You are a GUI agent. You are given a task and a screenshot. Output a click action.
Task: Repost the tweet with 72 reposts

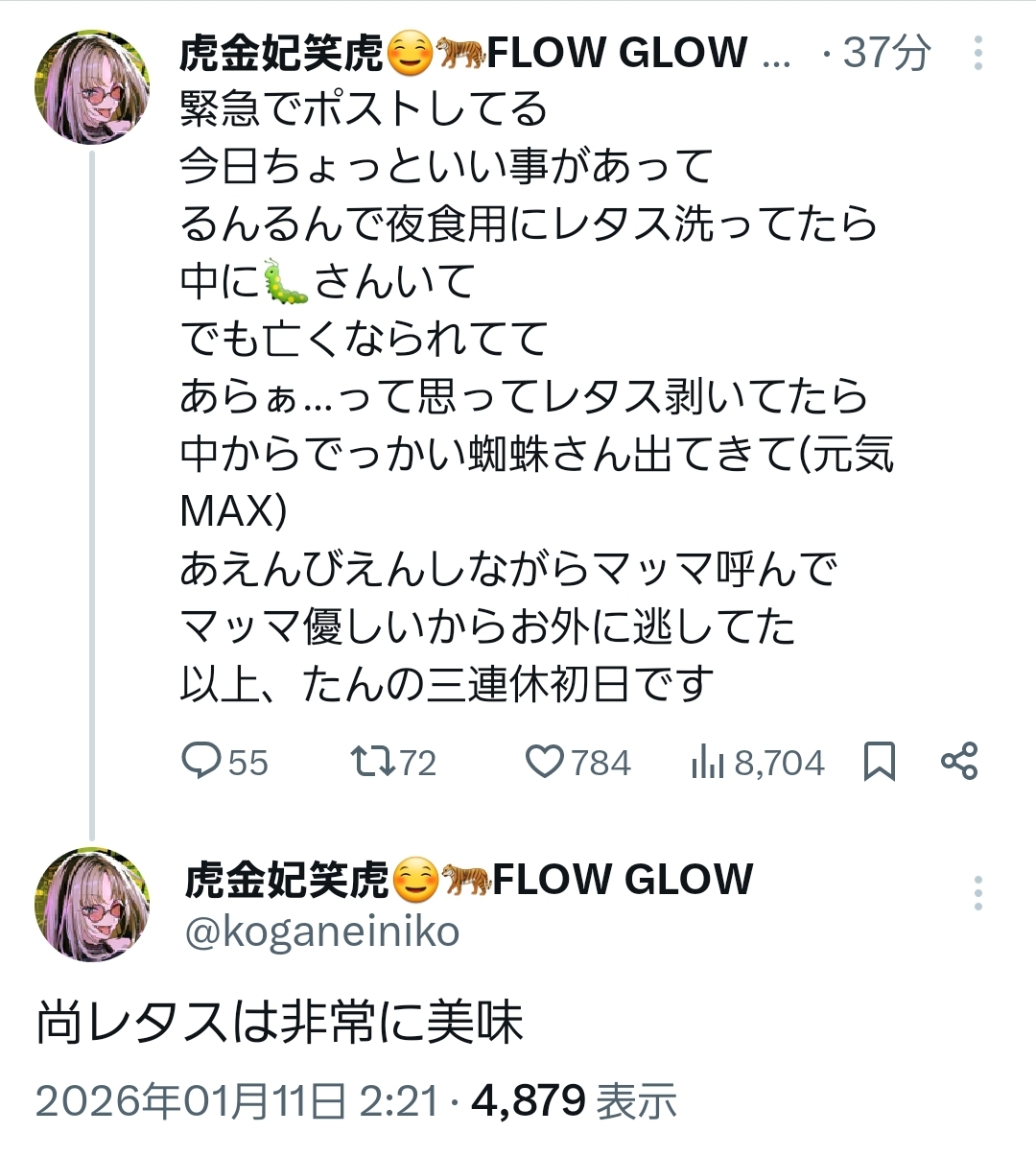point(393,763)
